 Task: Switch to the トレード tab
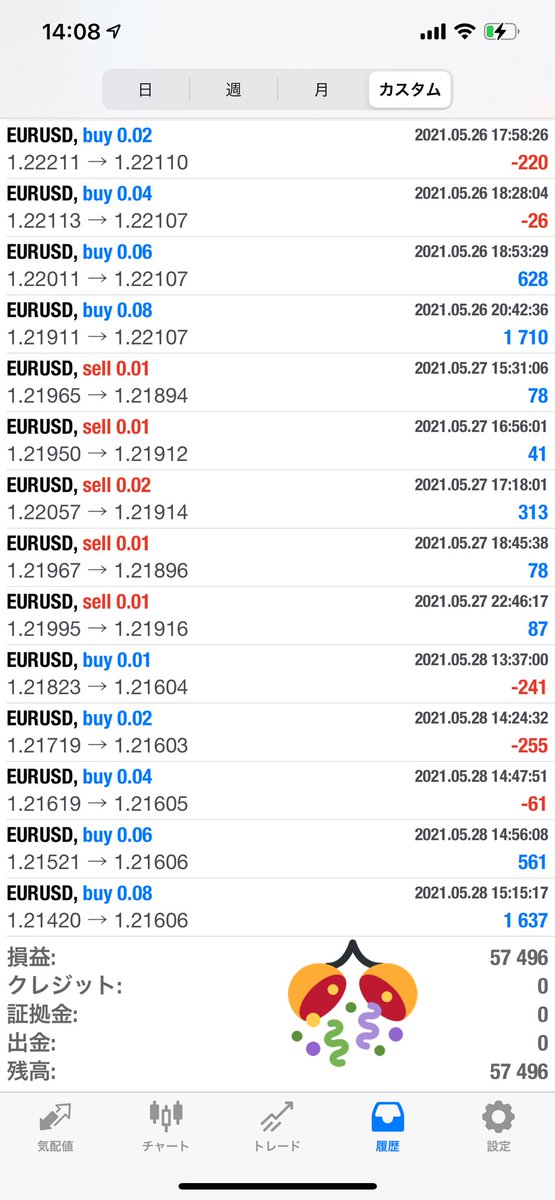coord(277,1127)
